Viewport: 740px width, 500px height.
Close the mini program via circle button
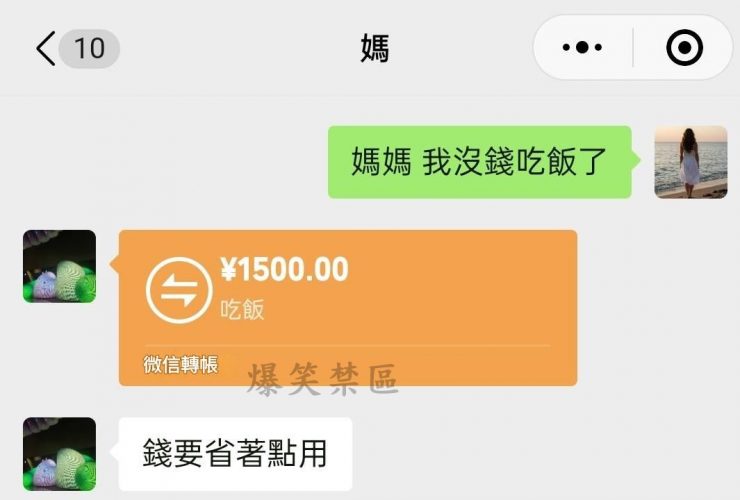[684, 48]
